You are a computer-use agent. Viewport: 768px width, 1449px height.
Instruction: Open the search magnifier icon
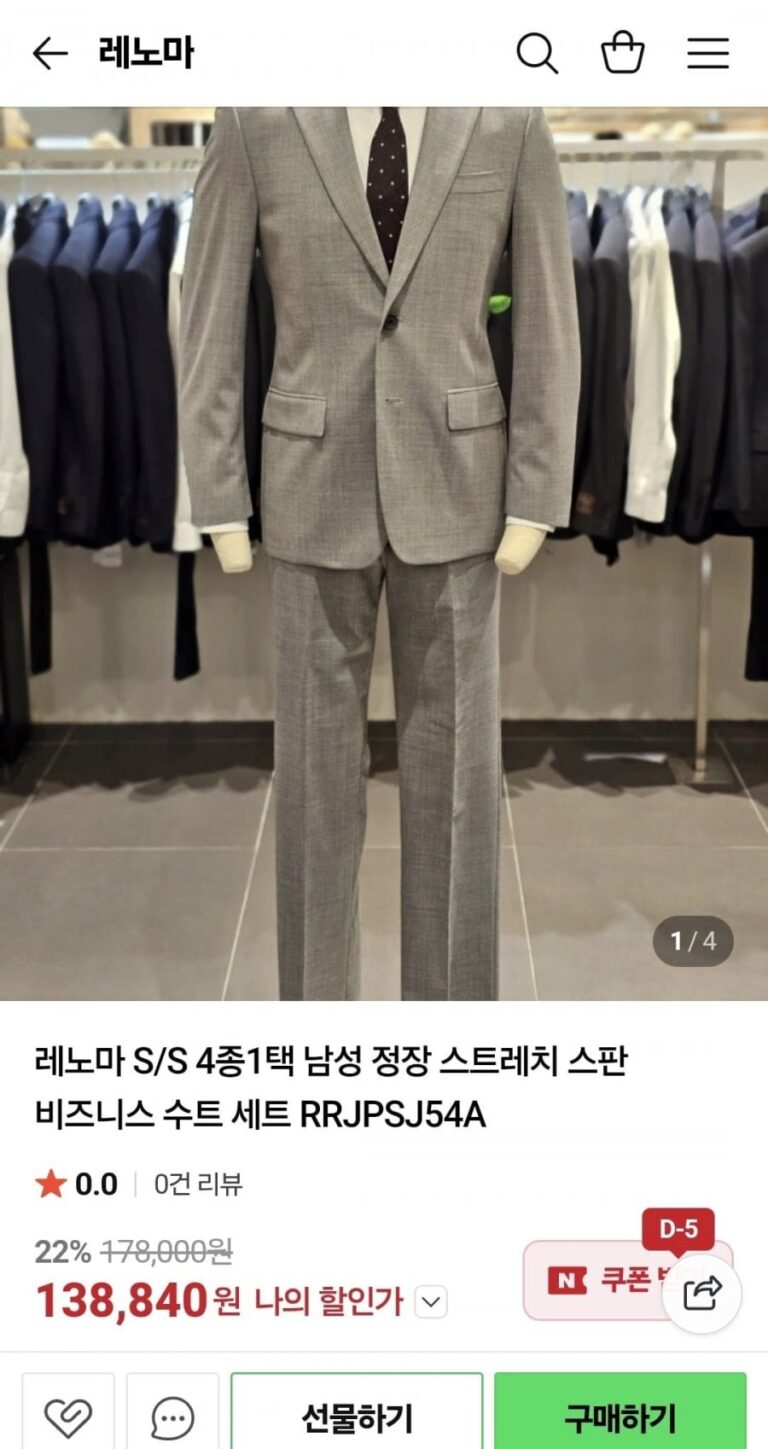(536, 53)
